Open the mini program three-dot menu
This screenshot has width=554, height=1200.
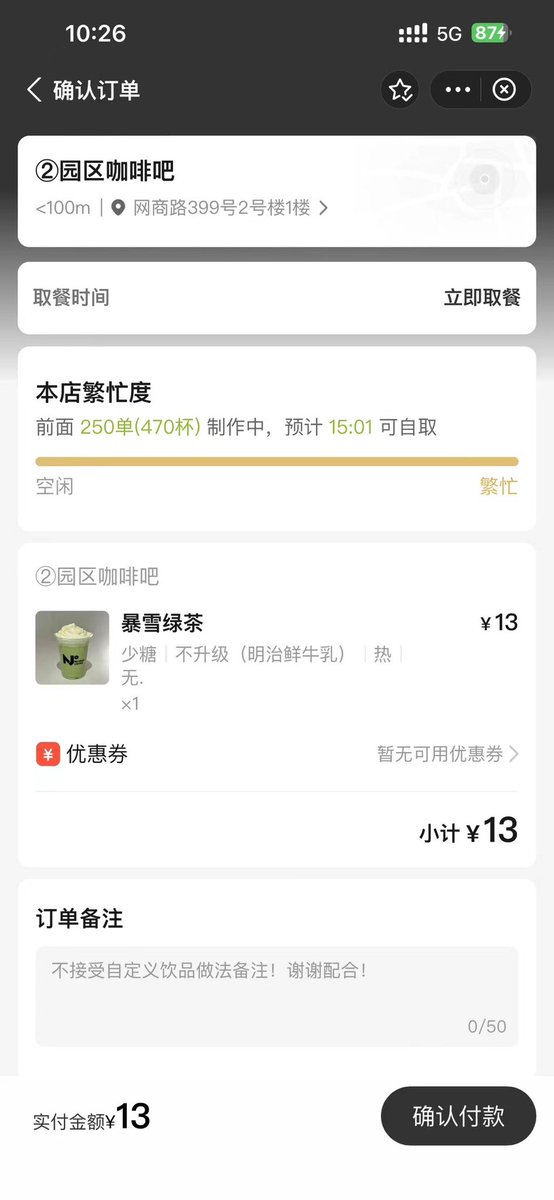coord(458,90)
